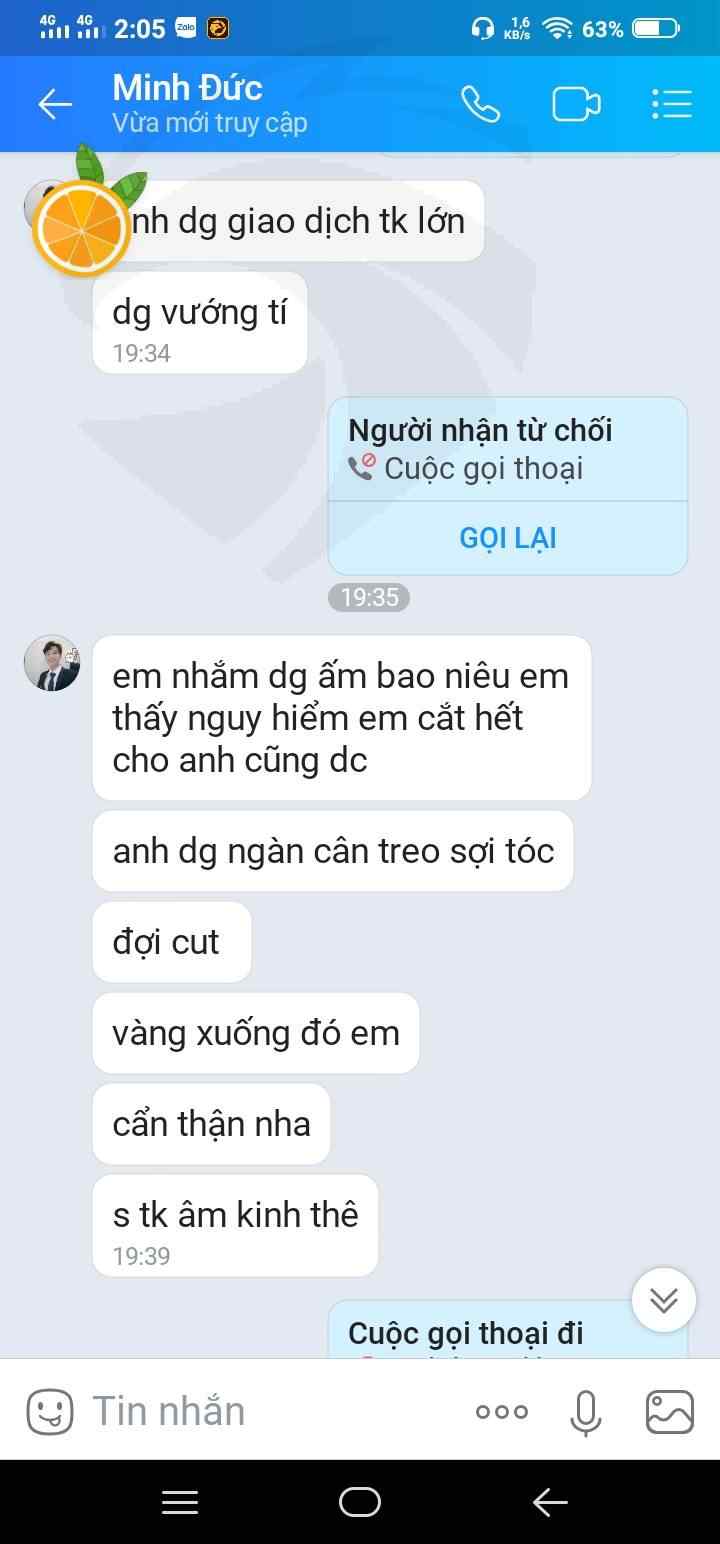
Task: Open the emoji sticker picker
Action: tap(50, 1412)
